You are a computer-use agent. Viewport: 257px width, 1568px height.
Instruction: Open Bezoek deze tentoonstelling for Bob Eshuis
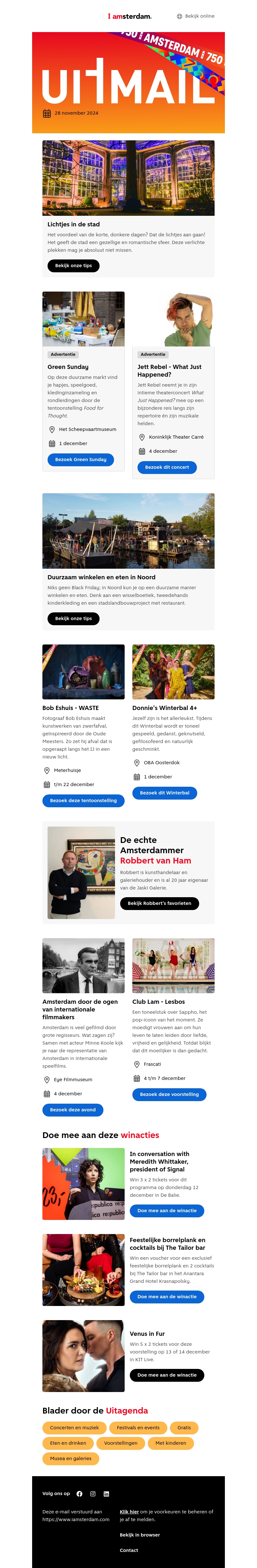83,801
